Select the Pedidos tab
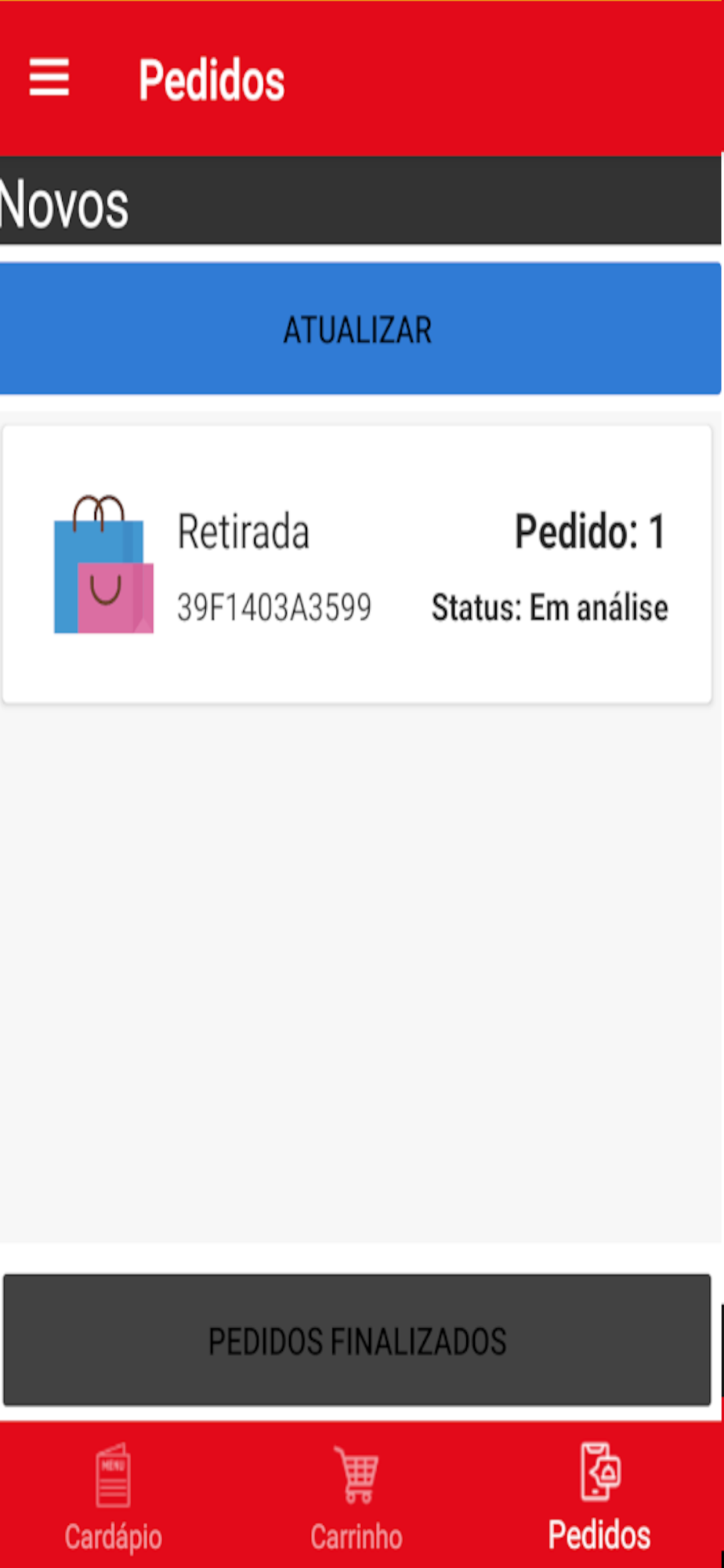The width and height of the screenshot is (724, 1568). coord(599,1497)
